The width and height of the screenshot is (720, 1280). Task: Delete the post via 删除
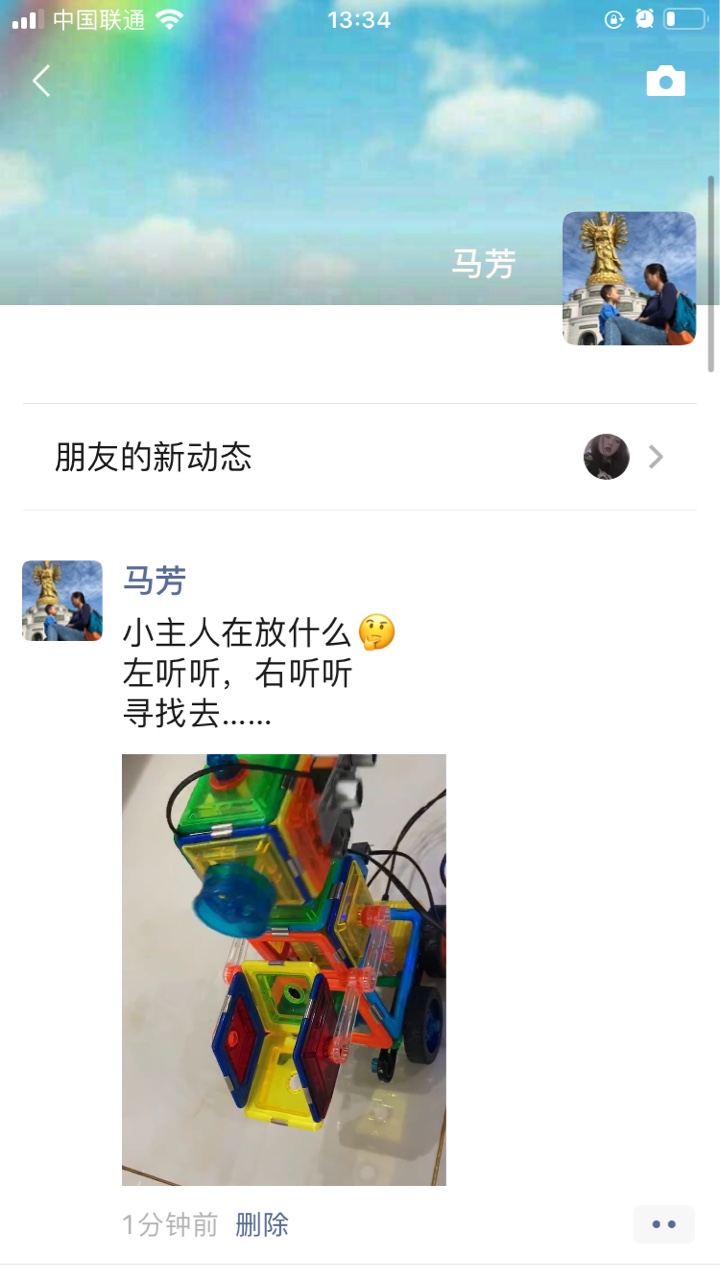[262, 1224]
